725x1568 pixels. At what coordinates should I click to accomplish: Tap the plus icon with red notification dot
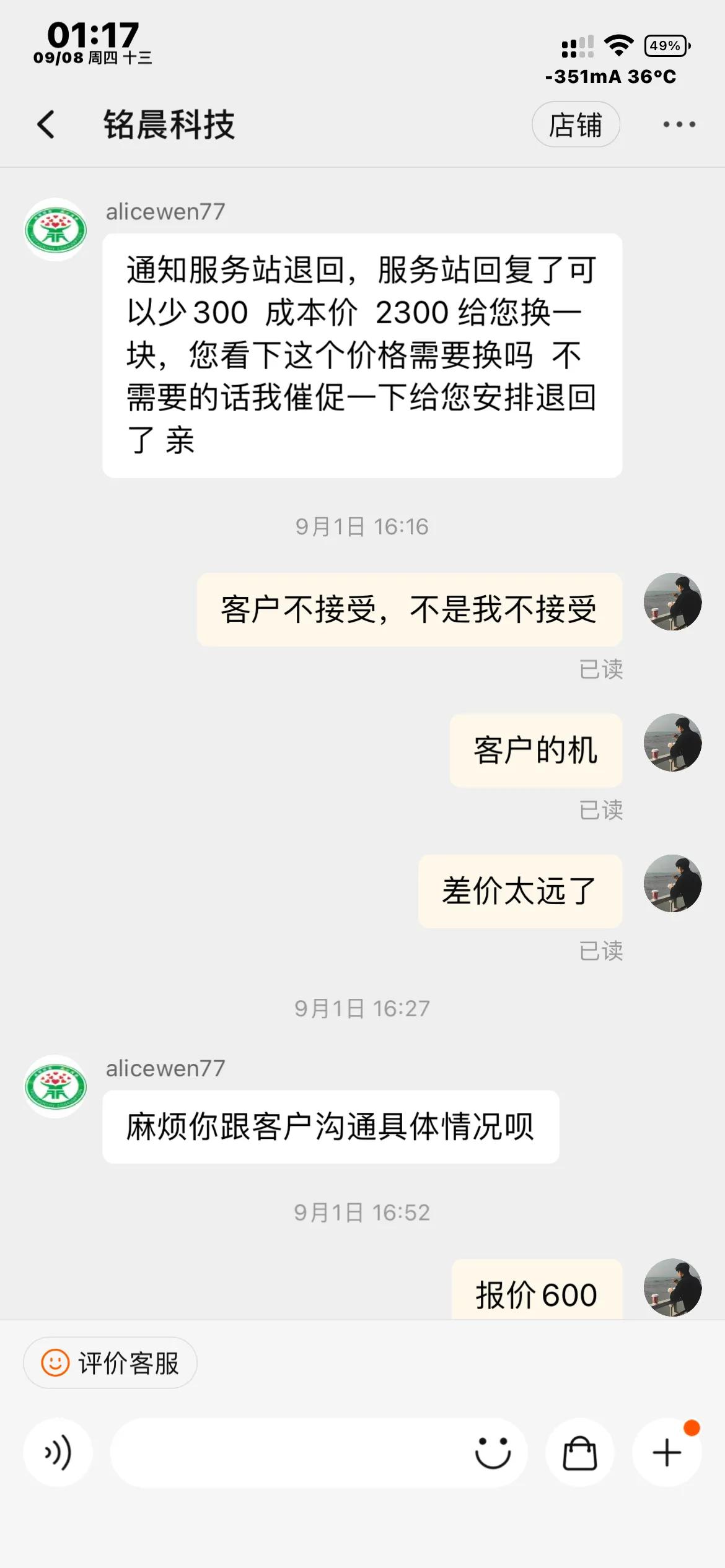[666, 1452]
